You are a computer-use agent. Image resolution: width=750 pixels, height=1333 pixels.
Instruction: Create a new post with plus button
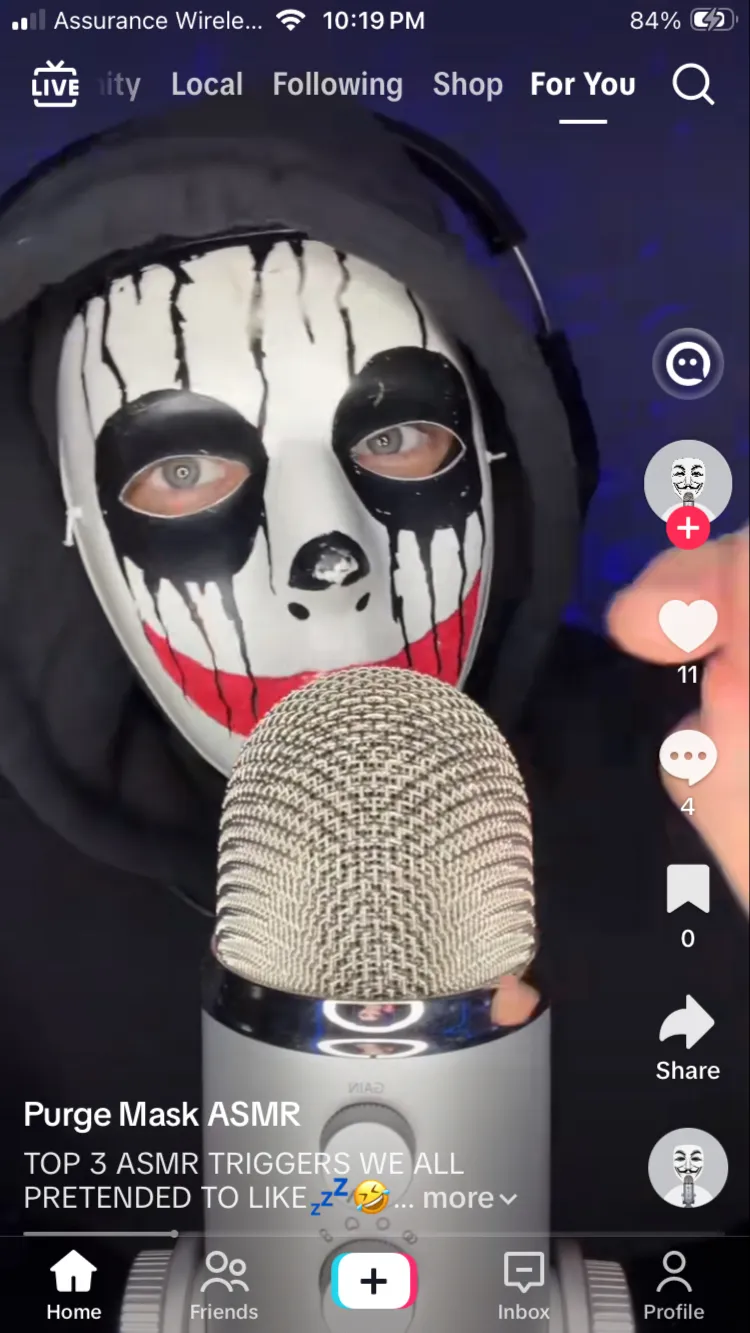point(374,1281)
